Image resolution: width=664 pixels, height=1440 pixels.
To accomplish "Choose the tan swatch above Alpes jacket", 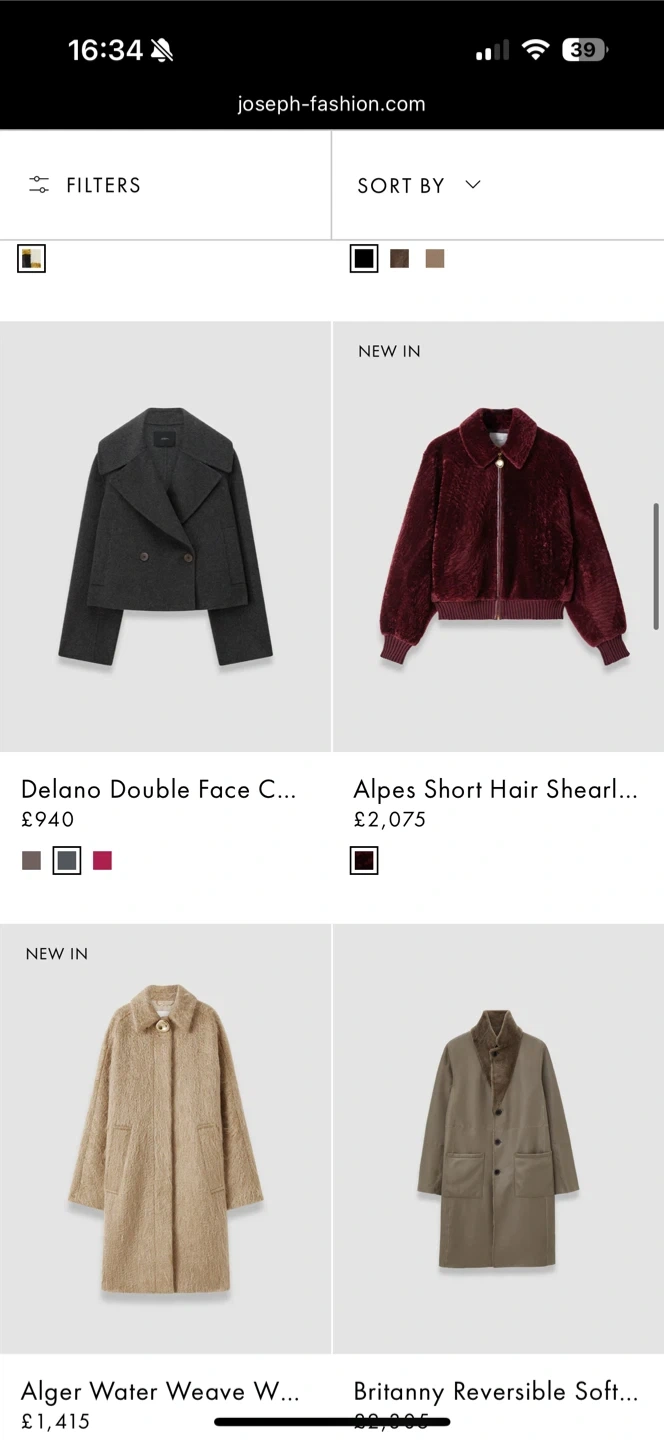I will tap(434, 259).
